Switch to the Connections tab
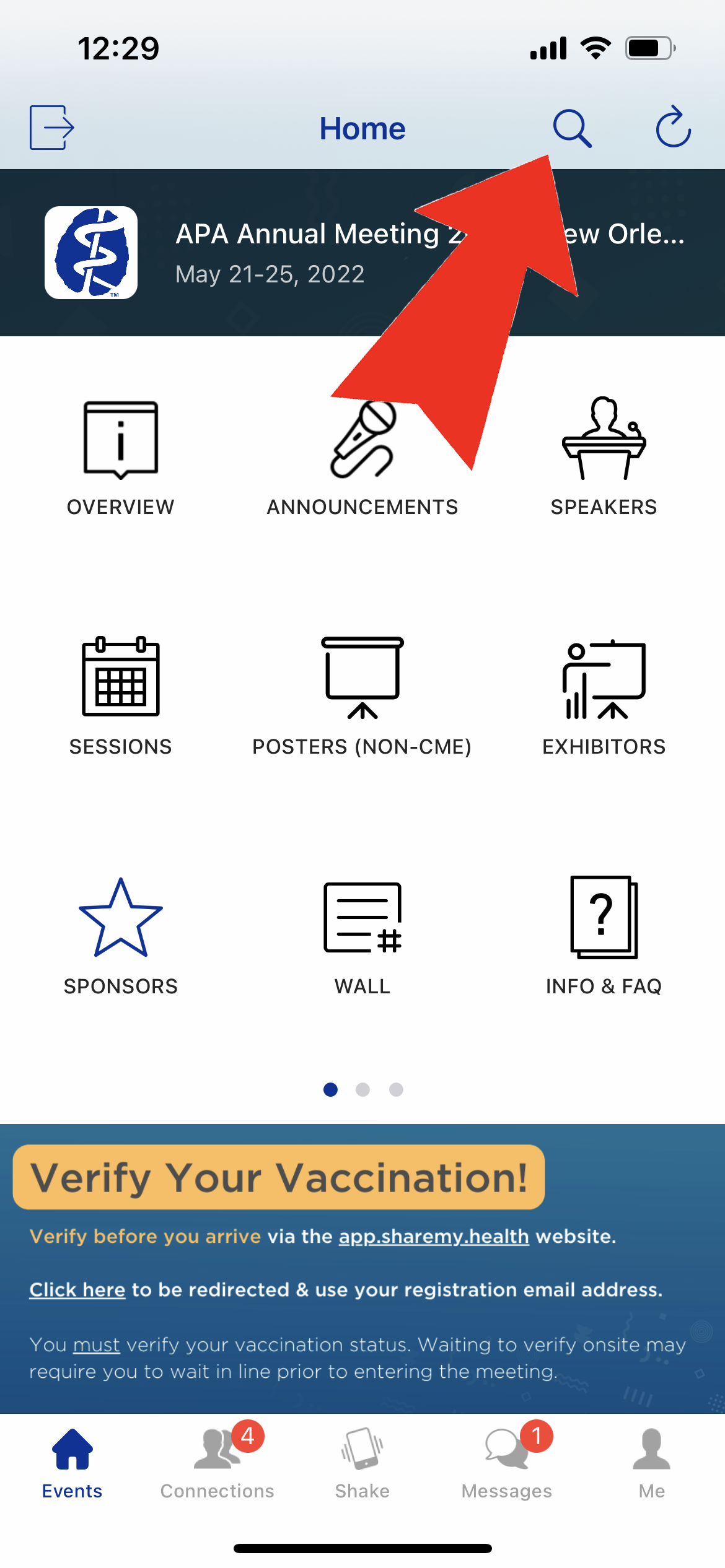The height and width of the screenshot is (1568, 725). pos(217,1460)
